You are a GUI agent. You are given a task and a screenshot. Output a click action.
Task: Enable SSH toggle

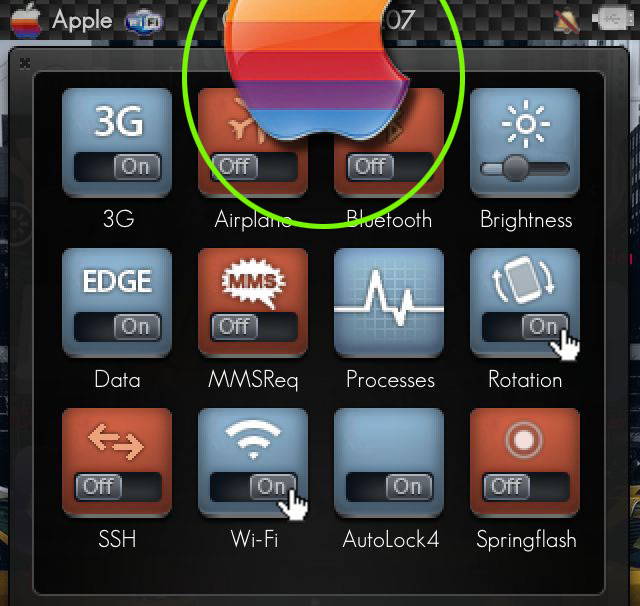(x=117, y=486)
